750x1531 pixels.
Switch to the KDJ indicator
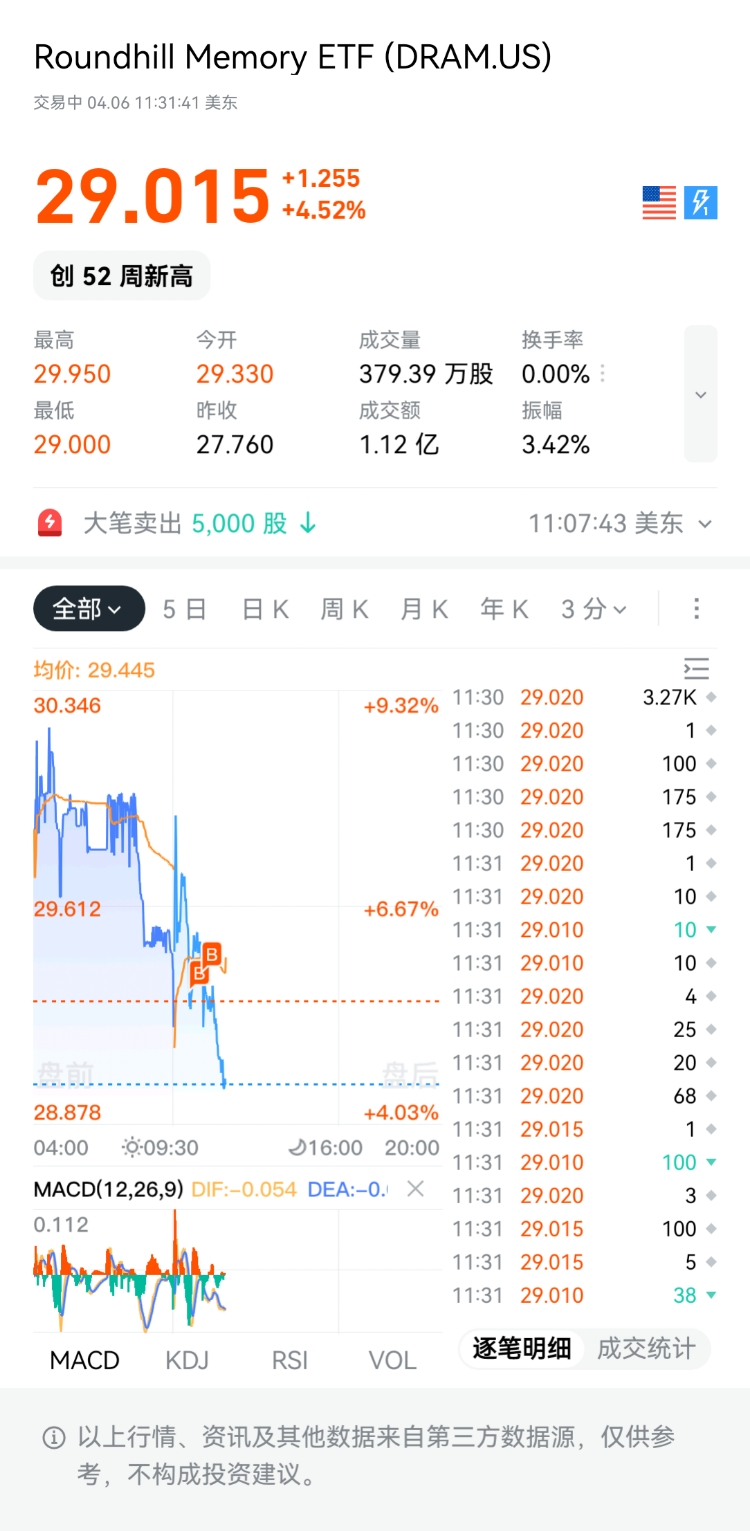tap(187, 1360)
